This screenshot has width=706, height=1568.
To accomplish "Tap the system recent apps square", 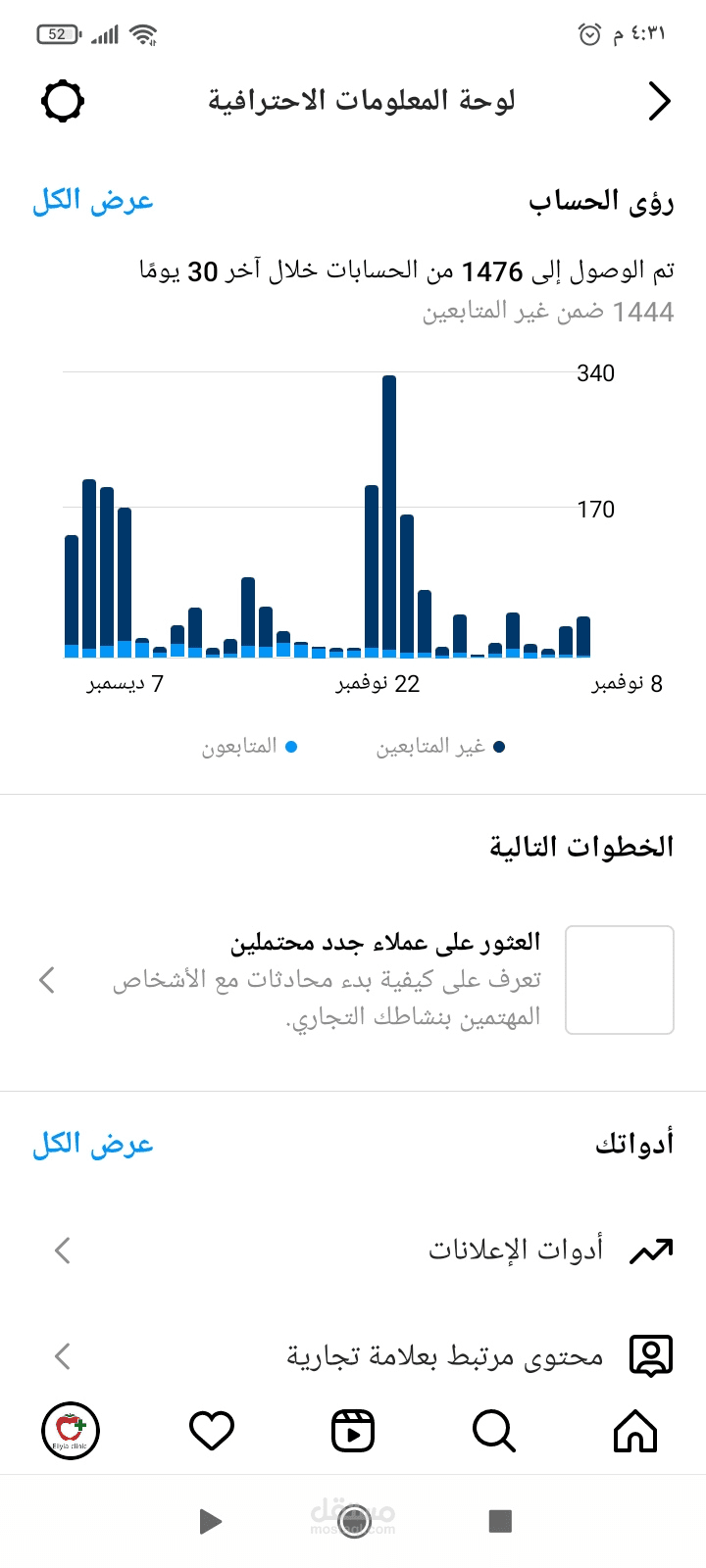I will (x=500, y=1521).
